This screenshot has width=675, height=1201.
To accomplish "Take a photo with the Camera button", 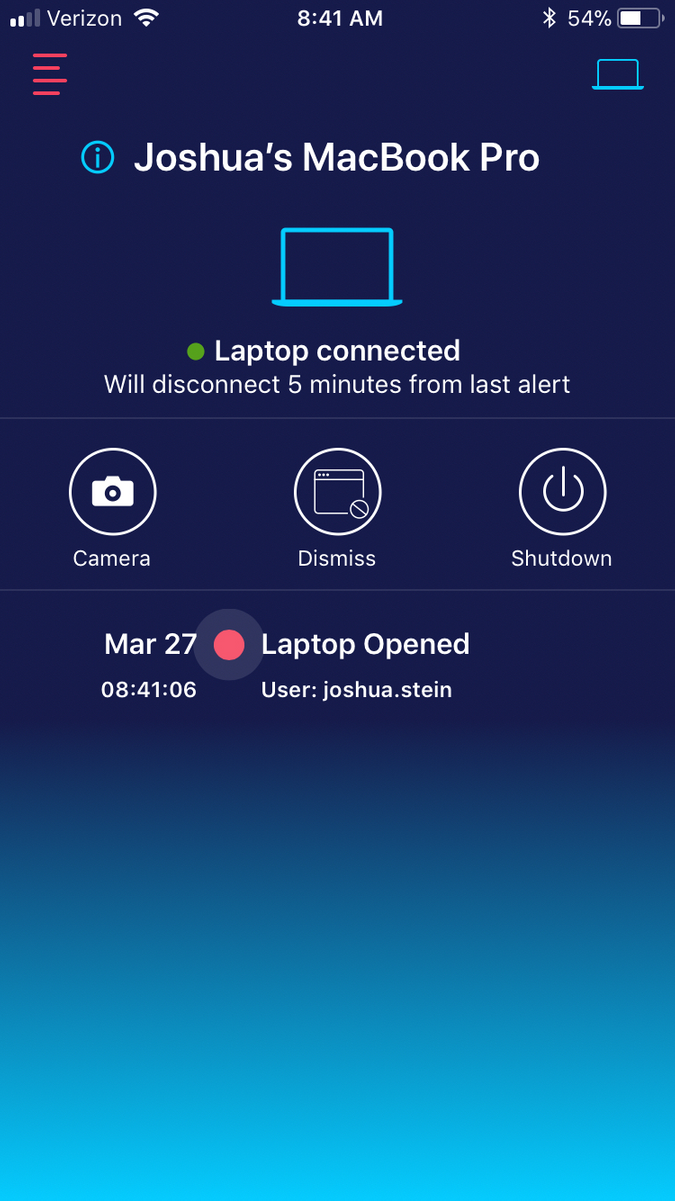I will (112, 492).
